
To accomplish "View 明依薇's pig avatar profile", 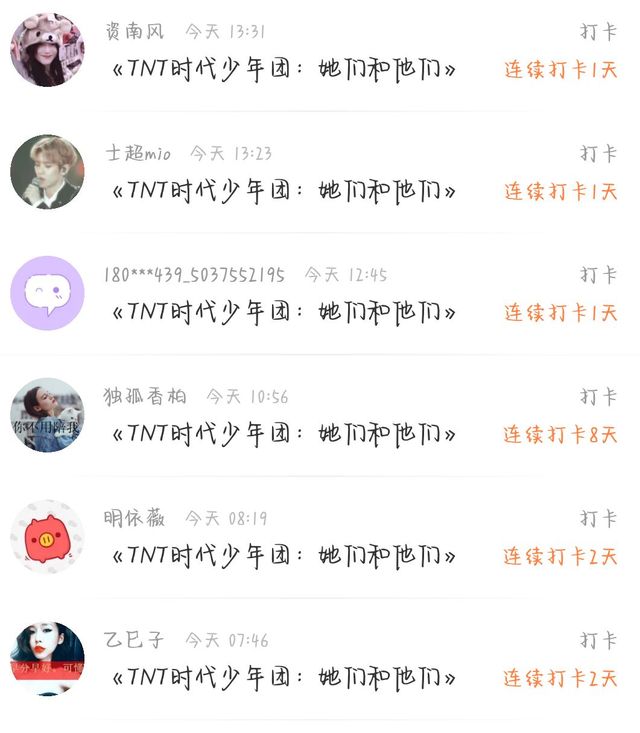I will coord(48,536).
